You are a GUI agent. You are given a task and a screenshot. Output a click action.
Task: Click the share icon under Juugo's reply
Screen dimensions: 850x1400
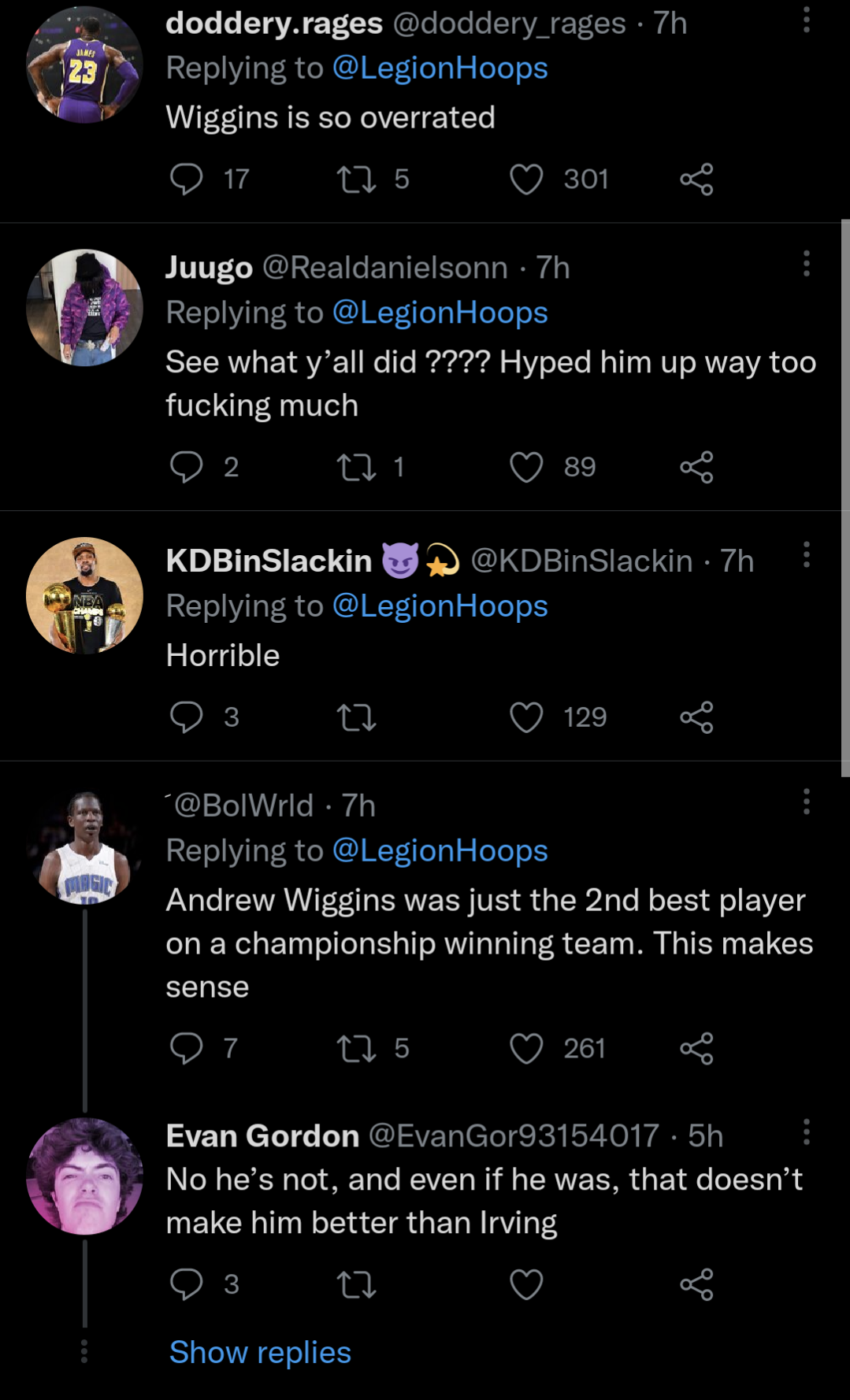pos(698,468)
